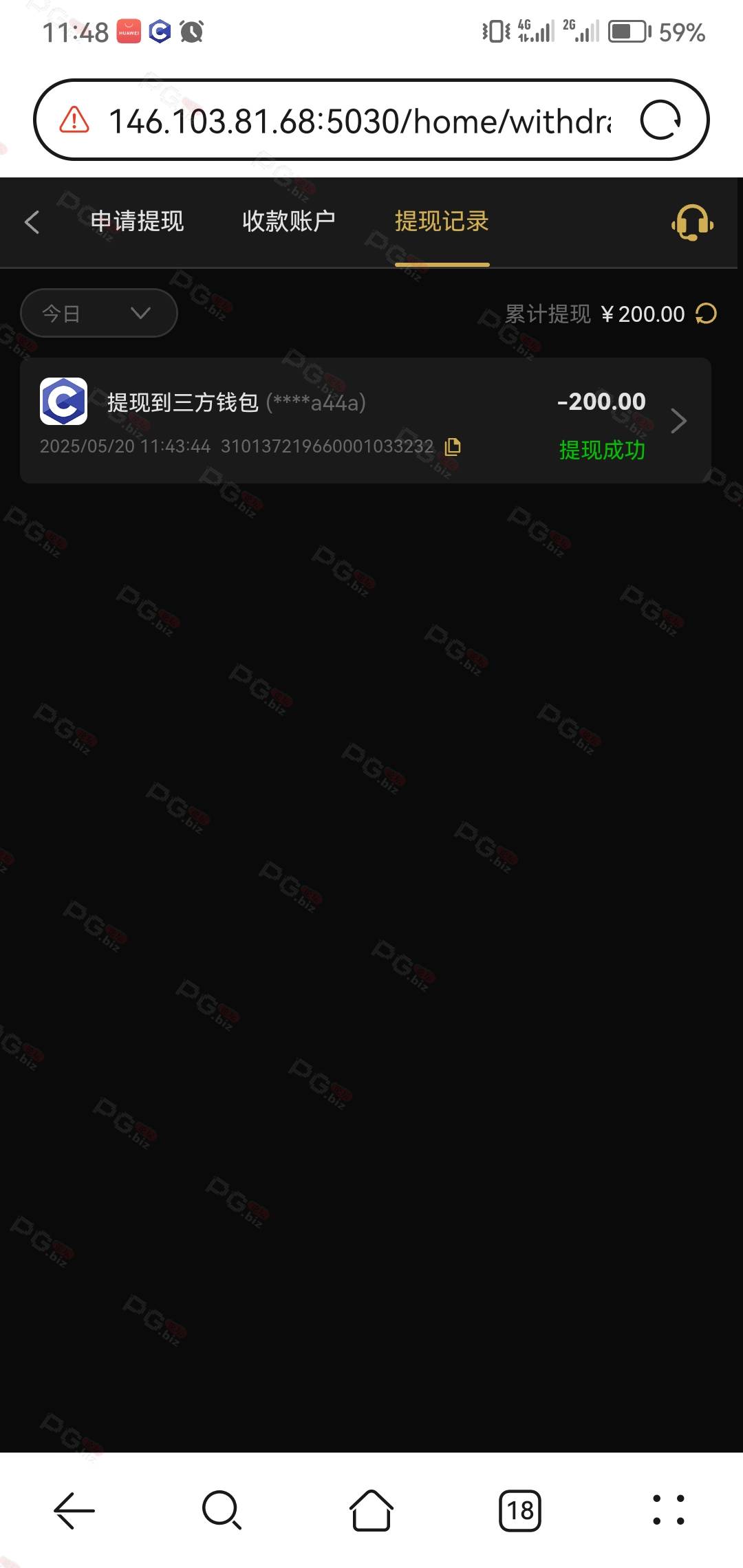743x1568 pixels.
Task: Open the browser four-dot menu
Action: (669, 1510)
